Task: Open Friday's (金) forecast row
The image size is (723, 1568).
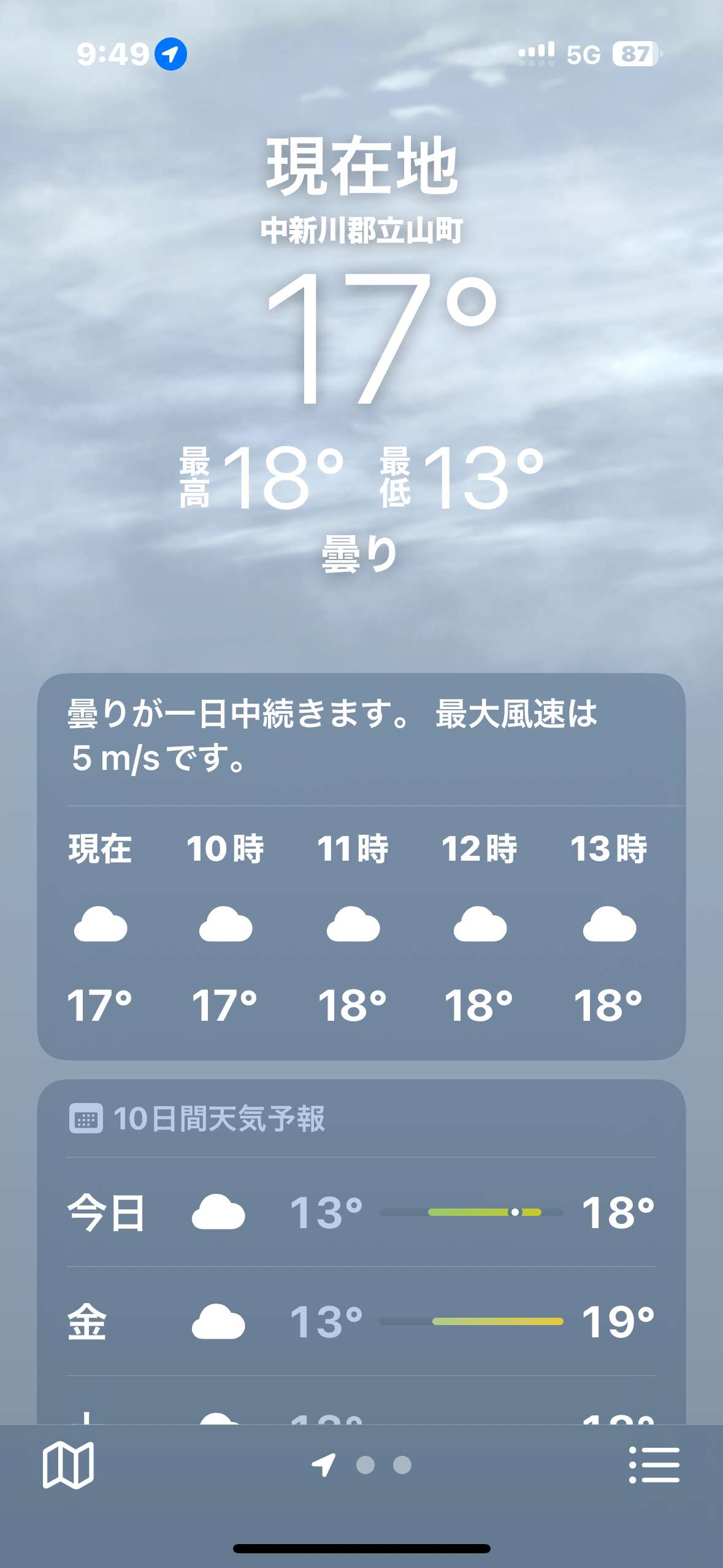Action: tap(361, 1321)
